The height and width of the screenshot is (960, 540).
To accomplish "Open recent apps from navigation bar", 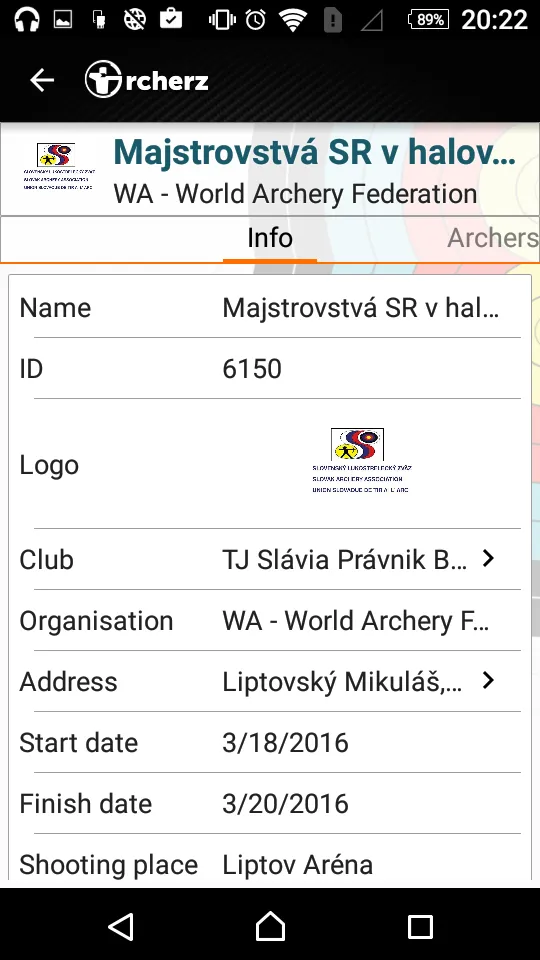I will [420, 926].
